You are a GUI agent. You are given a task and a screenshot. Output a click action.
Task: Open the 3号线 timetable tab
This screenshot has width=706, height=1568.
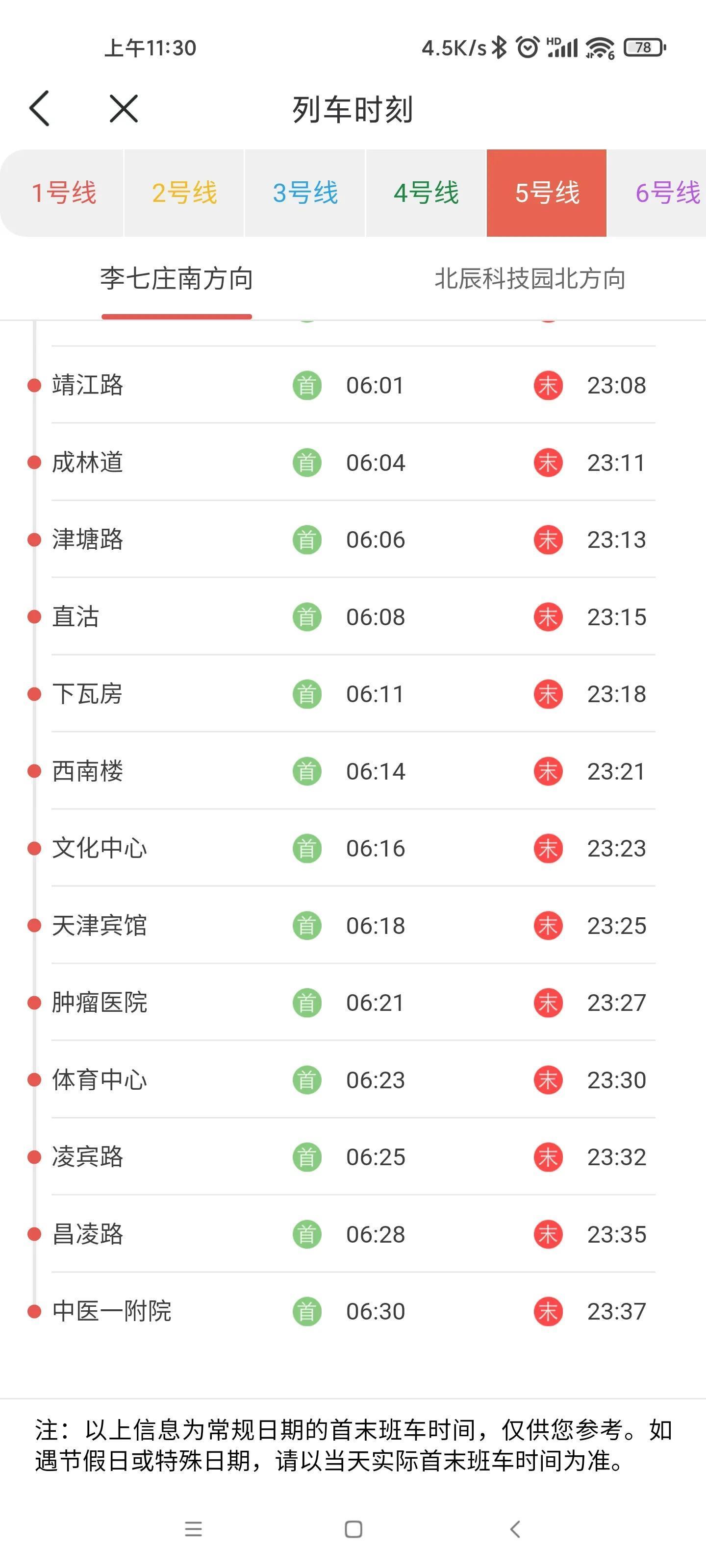pyautogui.click(x=305, y=193)
